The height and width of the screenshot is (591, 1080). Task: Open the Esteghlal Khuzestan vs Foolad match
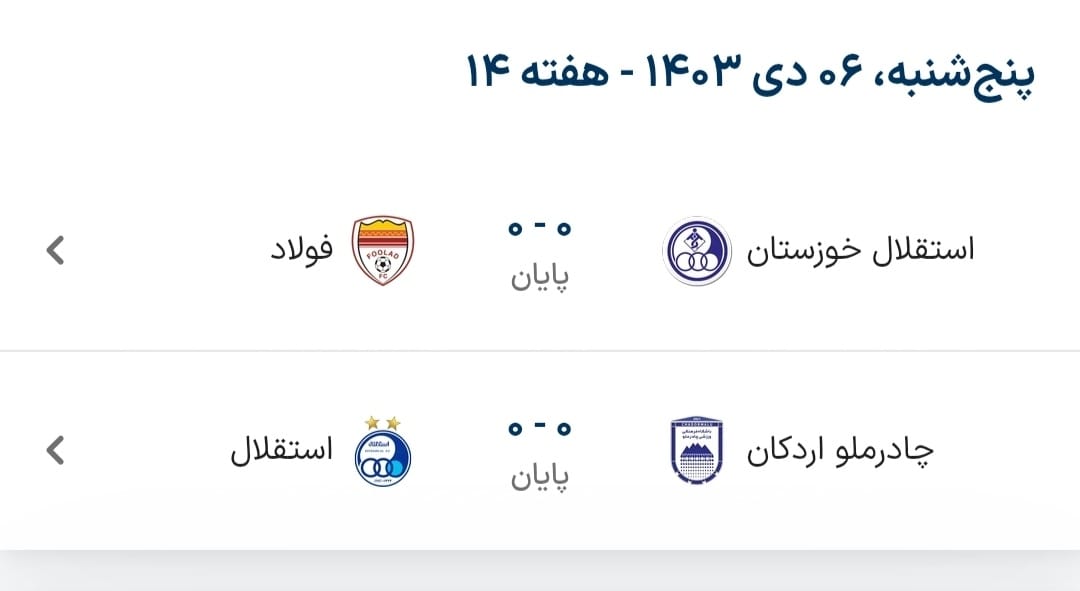point(540,250)
